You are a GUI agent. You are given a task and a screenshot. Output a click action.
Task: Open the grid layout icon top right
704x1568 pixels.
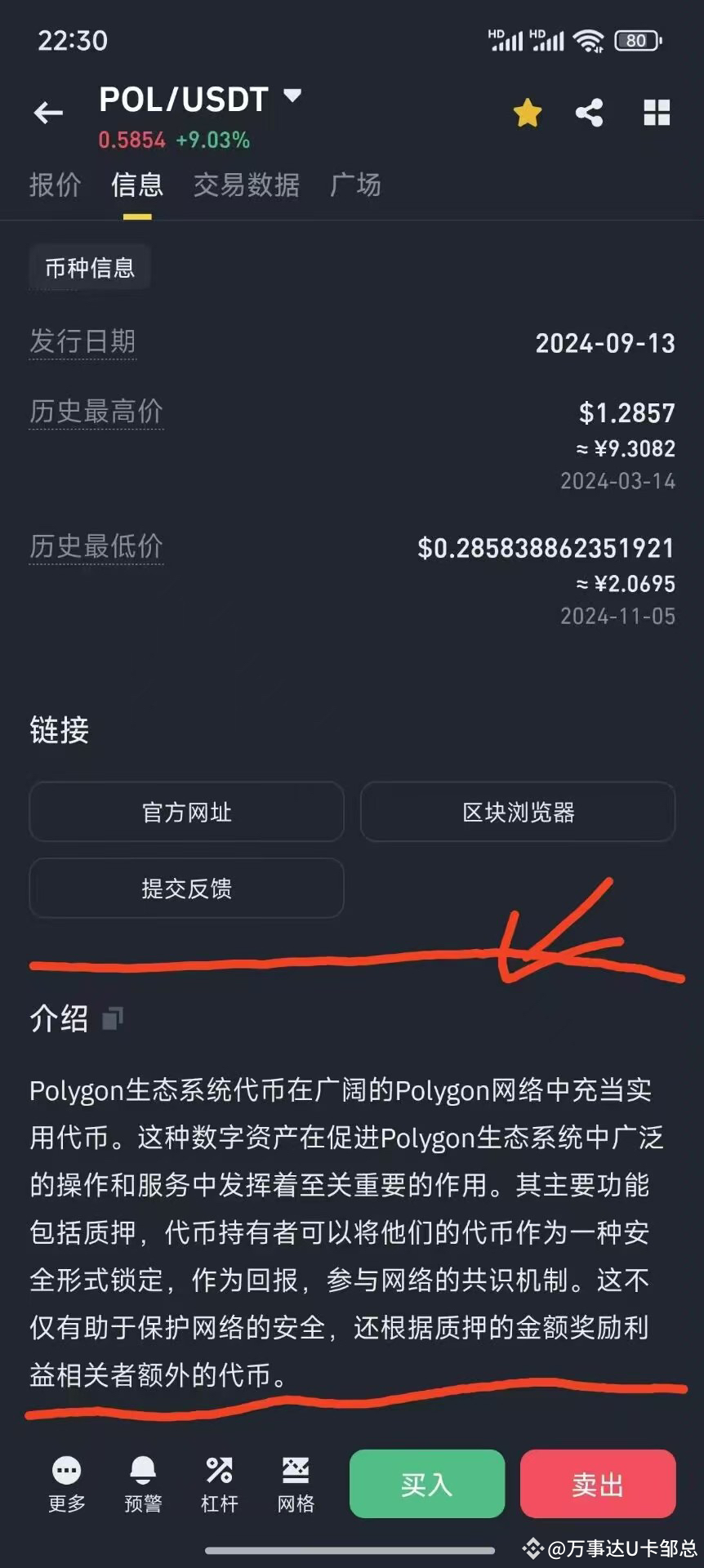click(x=656, y=112)
